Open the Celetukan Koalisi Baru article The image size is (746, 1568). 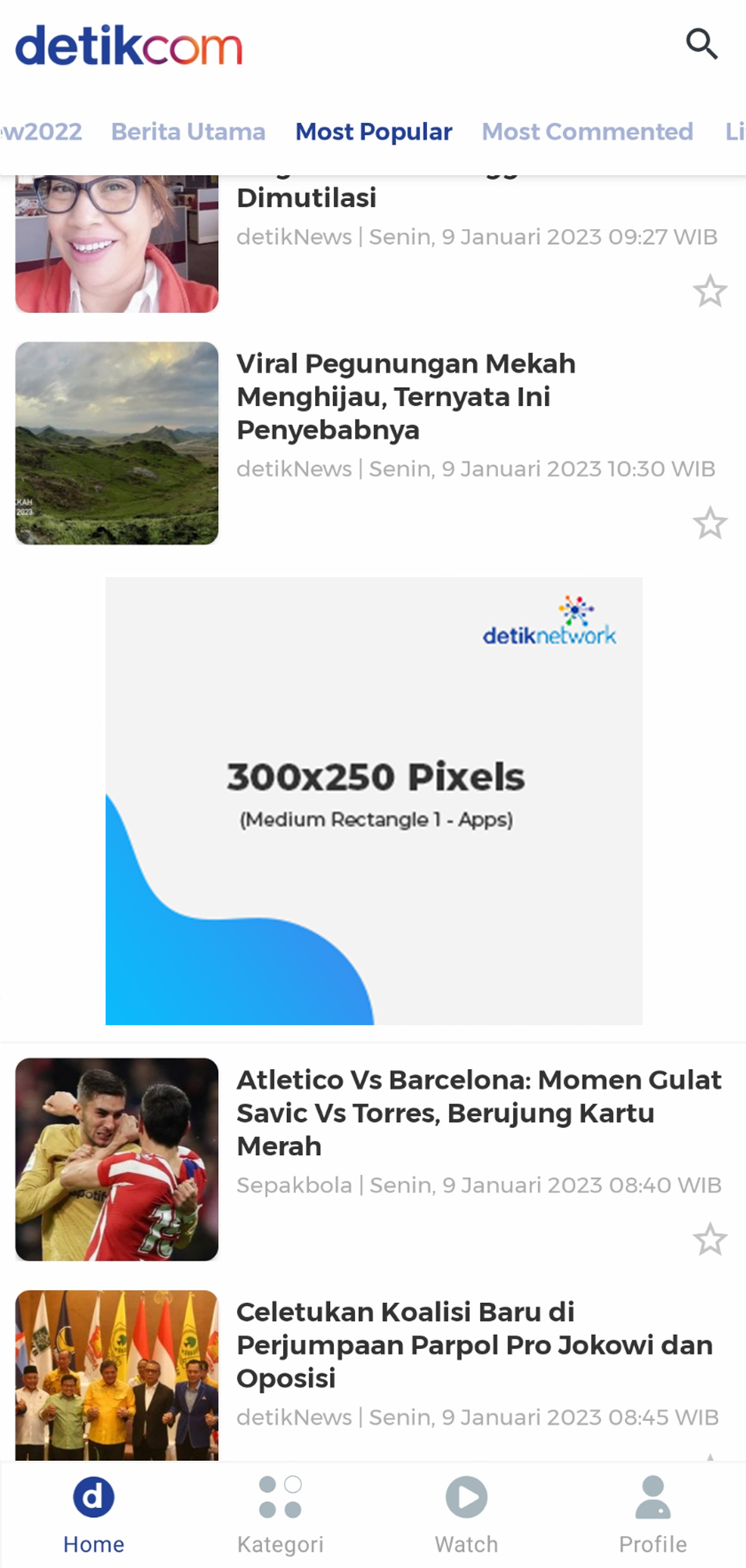pyautogui.click(x=475, y=1344)
